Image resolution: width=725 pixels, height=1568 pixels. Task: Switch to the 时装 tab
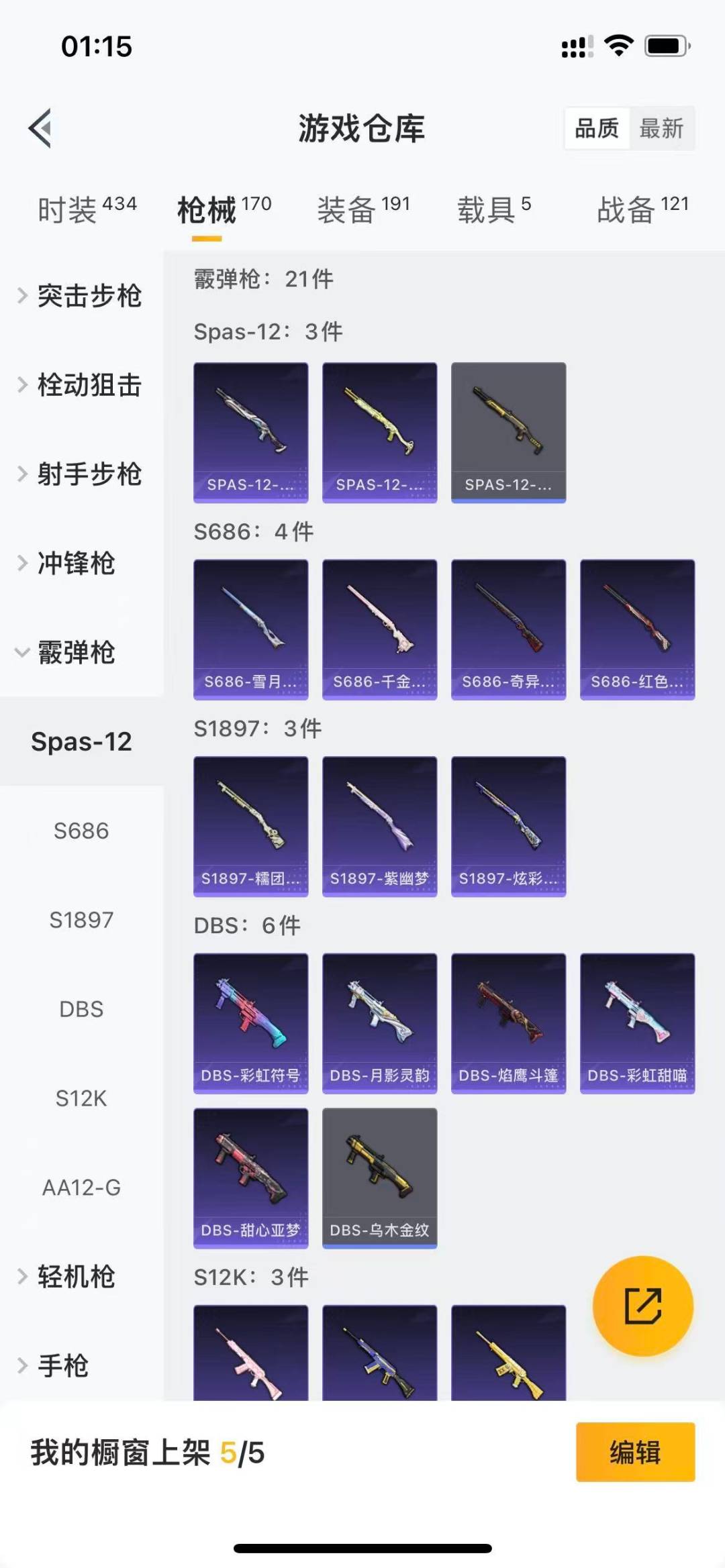[87, 209]
